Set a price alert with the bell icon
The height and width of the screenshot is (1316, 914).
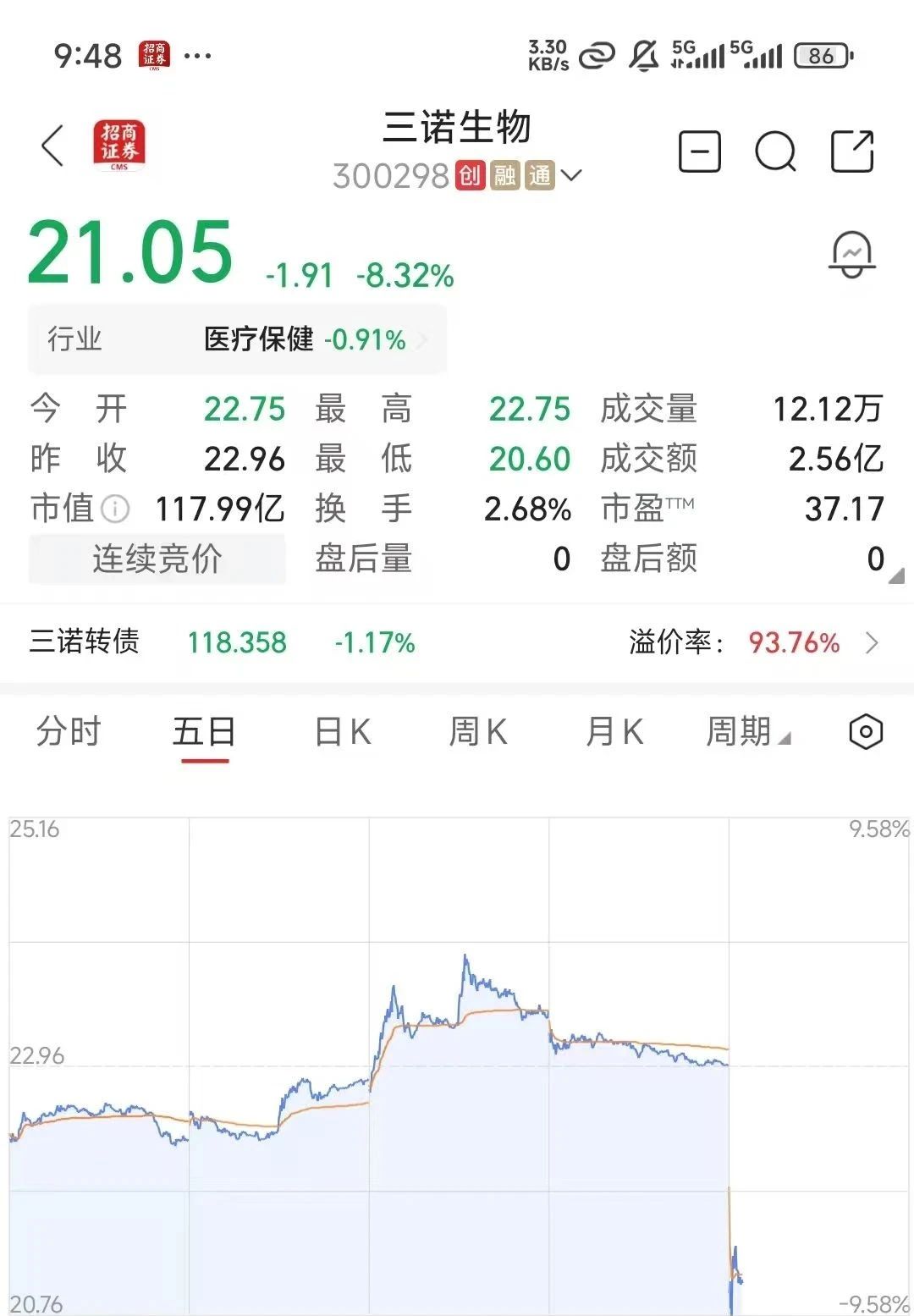click(851, 254)
